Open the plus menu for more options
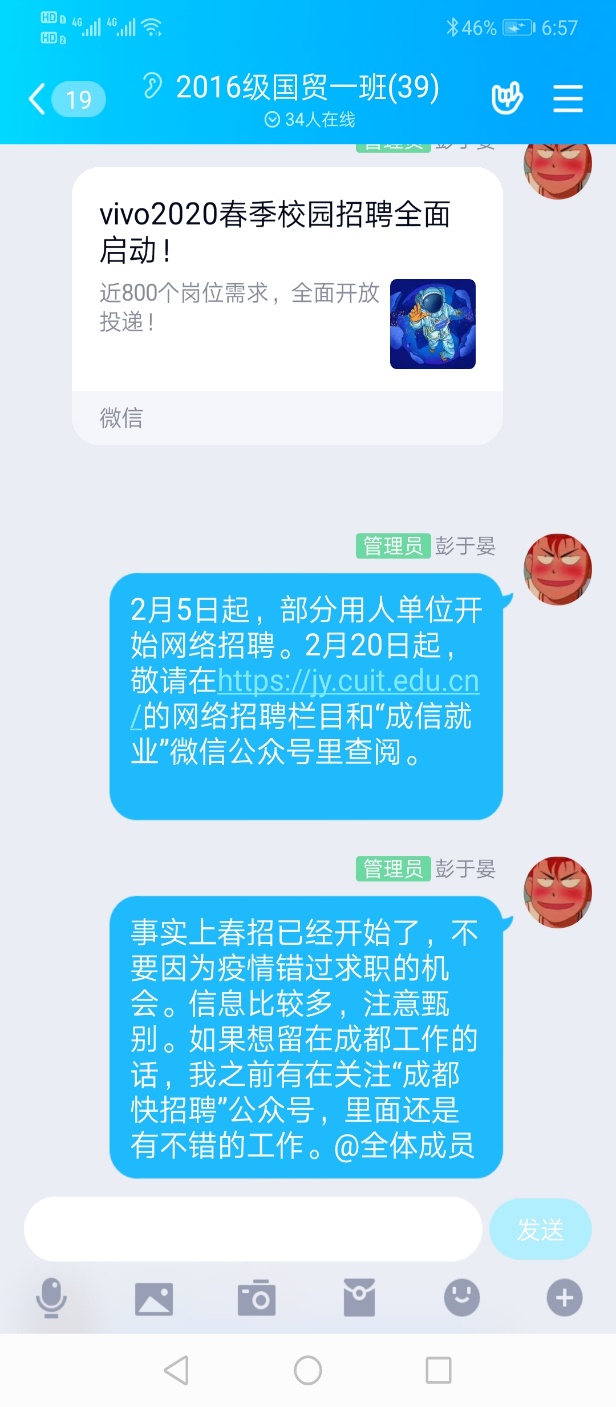 tap(564, 1298)
